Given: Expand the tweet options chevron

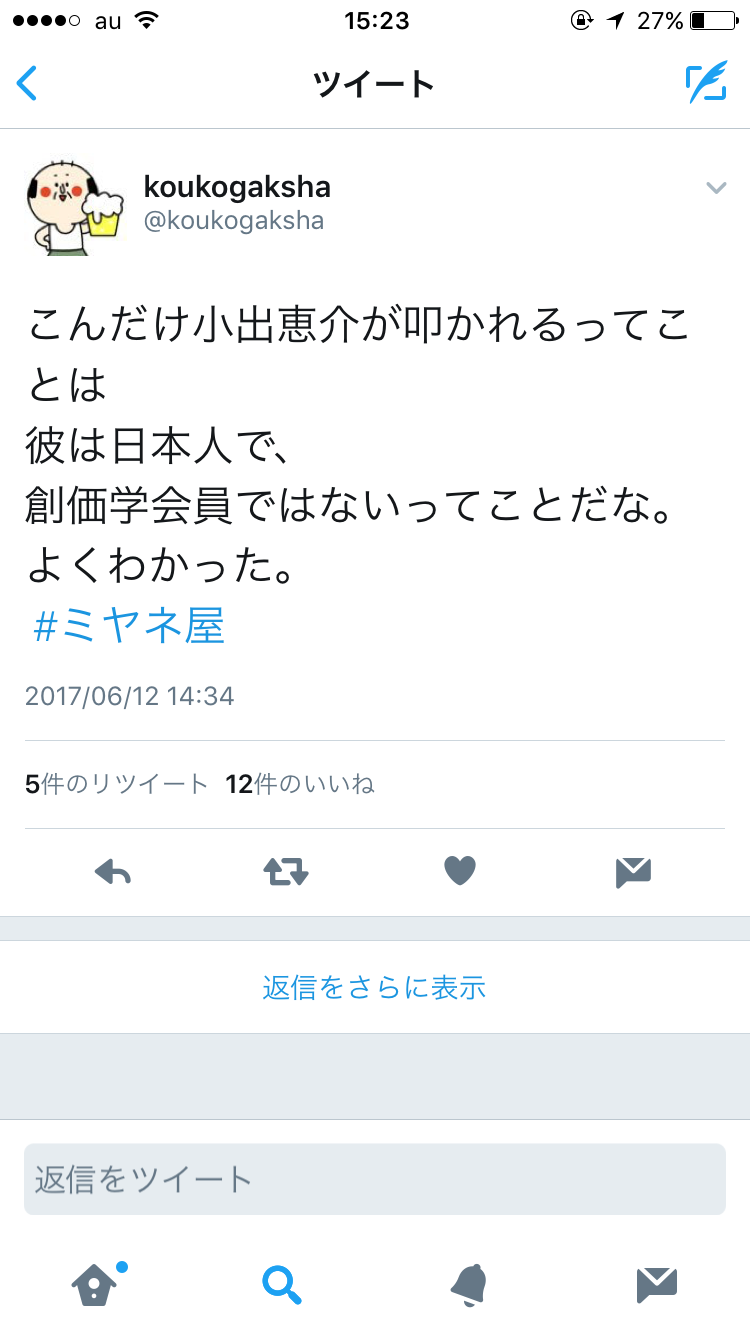Looking at the screenshot, I should (x=715, y=188).
